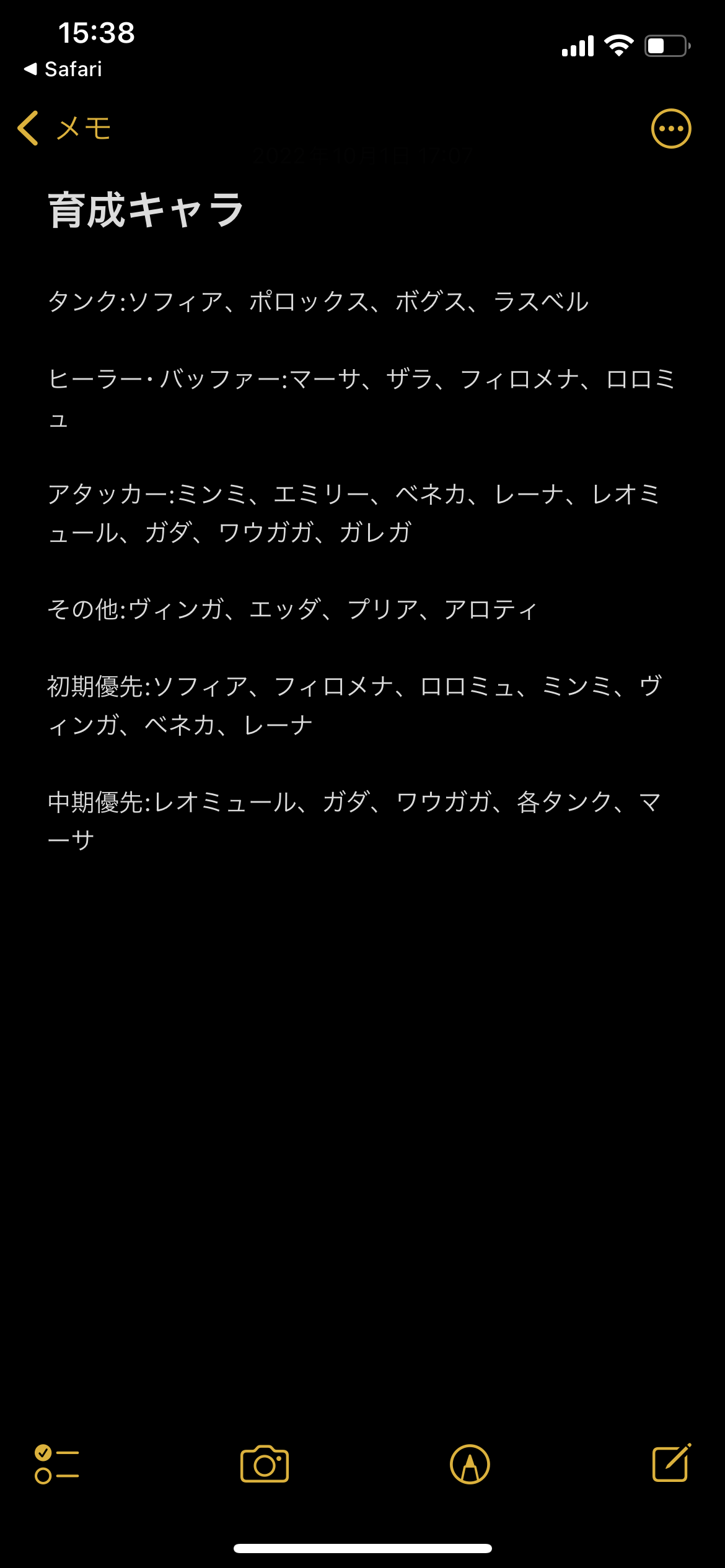This screenshot has width=725, height=1568.
Task: Open the camera attachment options
Action: point(265,1464)
